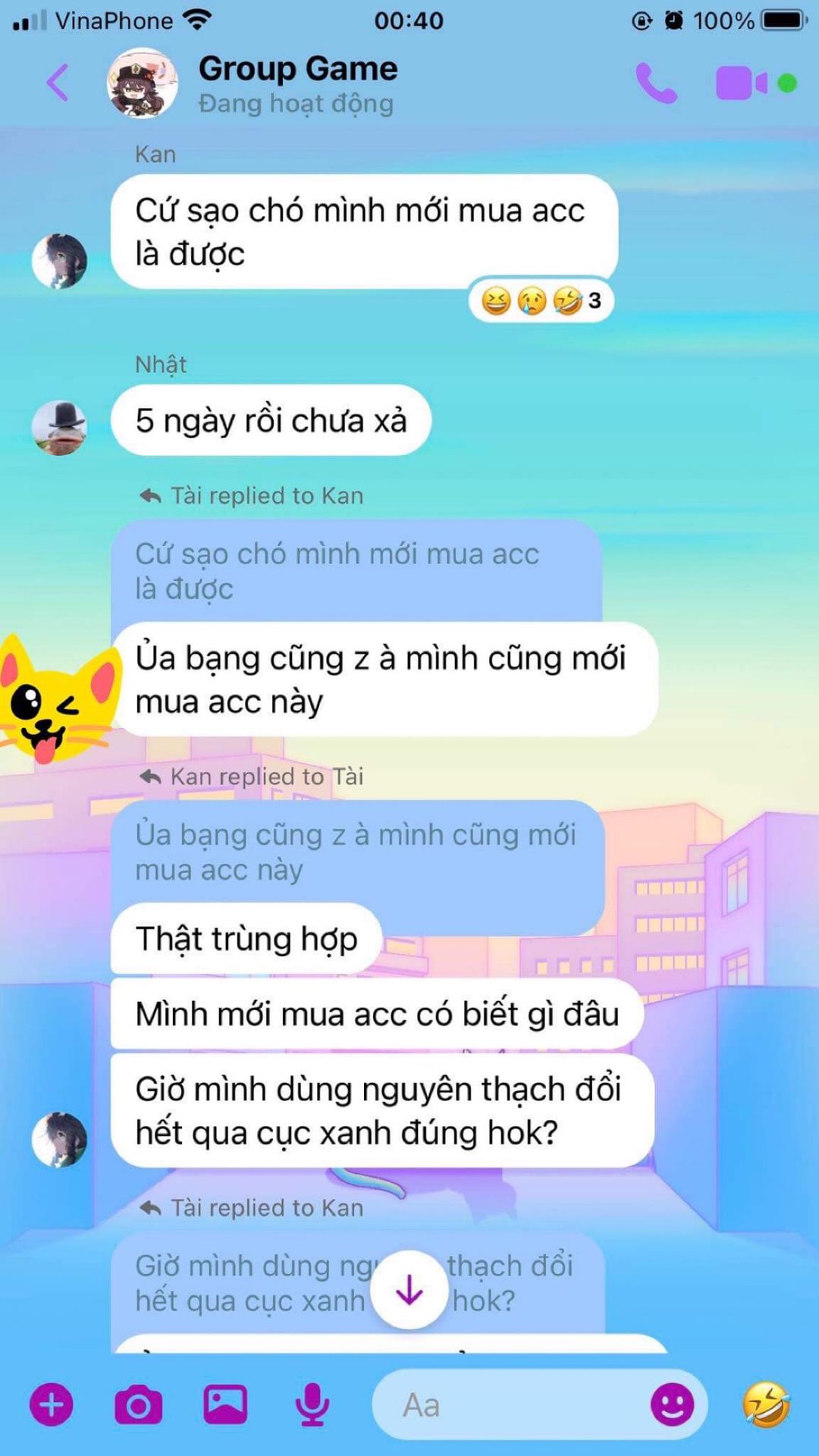This screenshot has height=1456, width=819.
Task: Jump to latest messages with down arrow
Action: click(x=409, y=1289)
